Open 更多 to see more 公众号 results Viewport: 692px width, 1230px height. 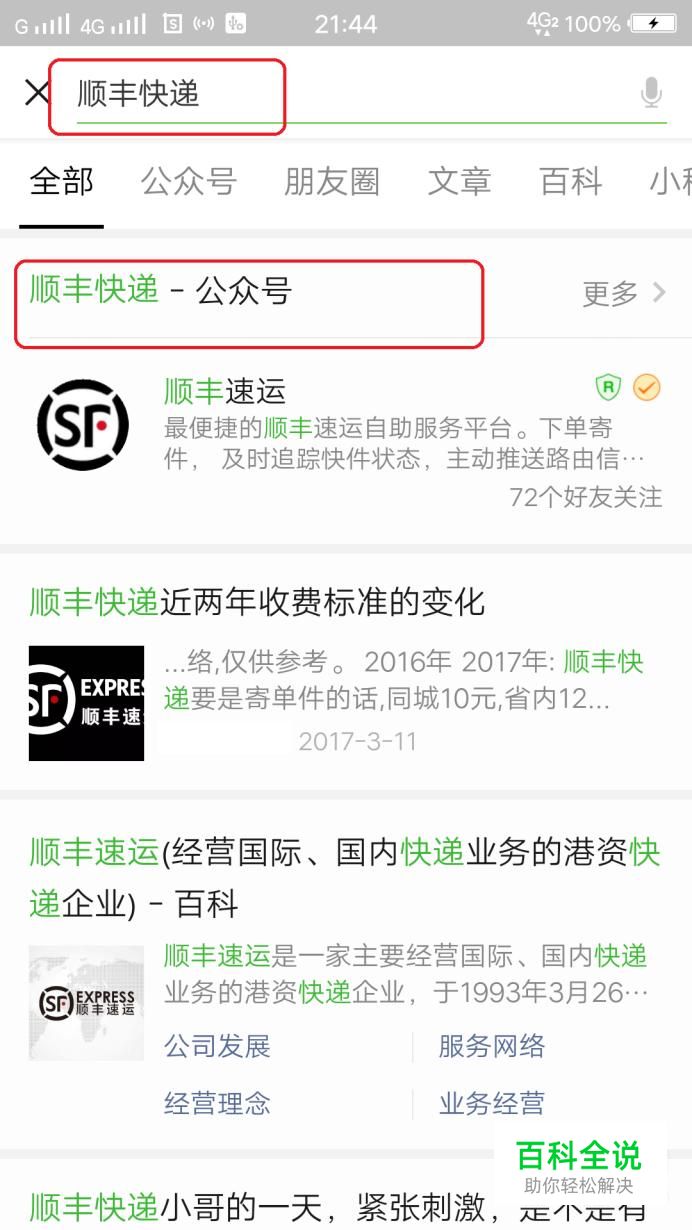coord(623,293)
